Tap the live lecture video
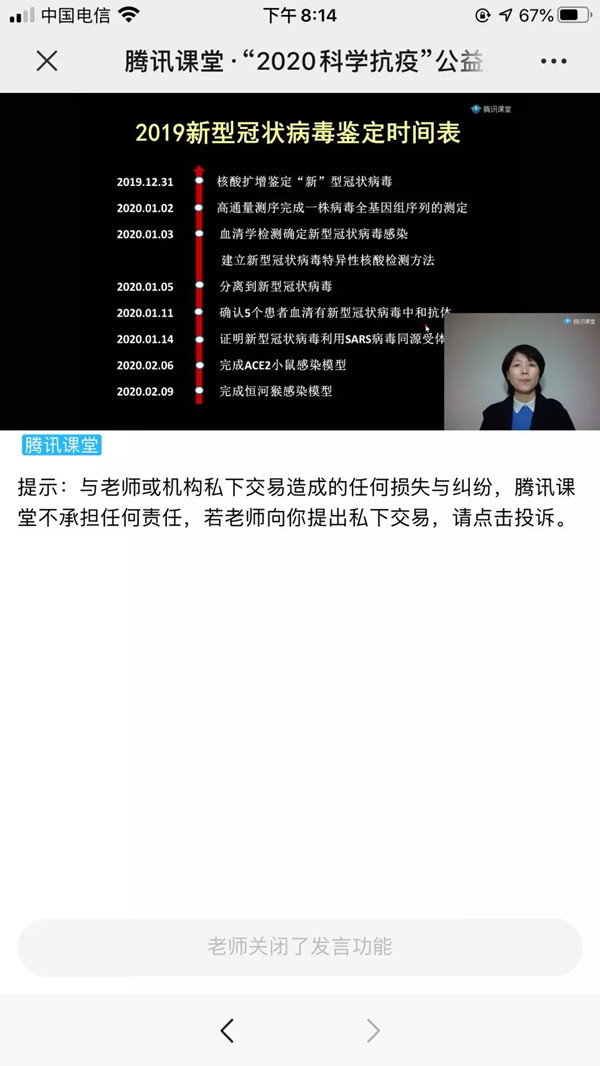600x1066 pixels. [x=300, y=262]
